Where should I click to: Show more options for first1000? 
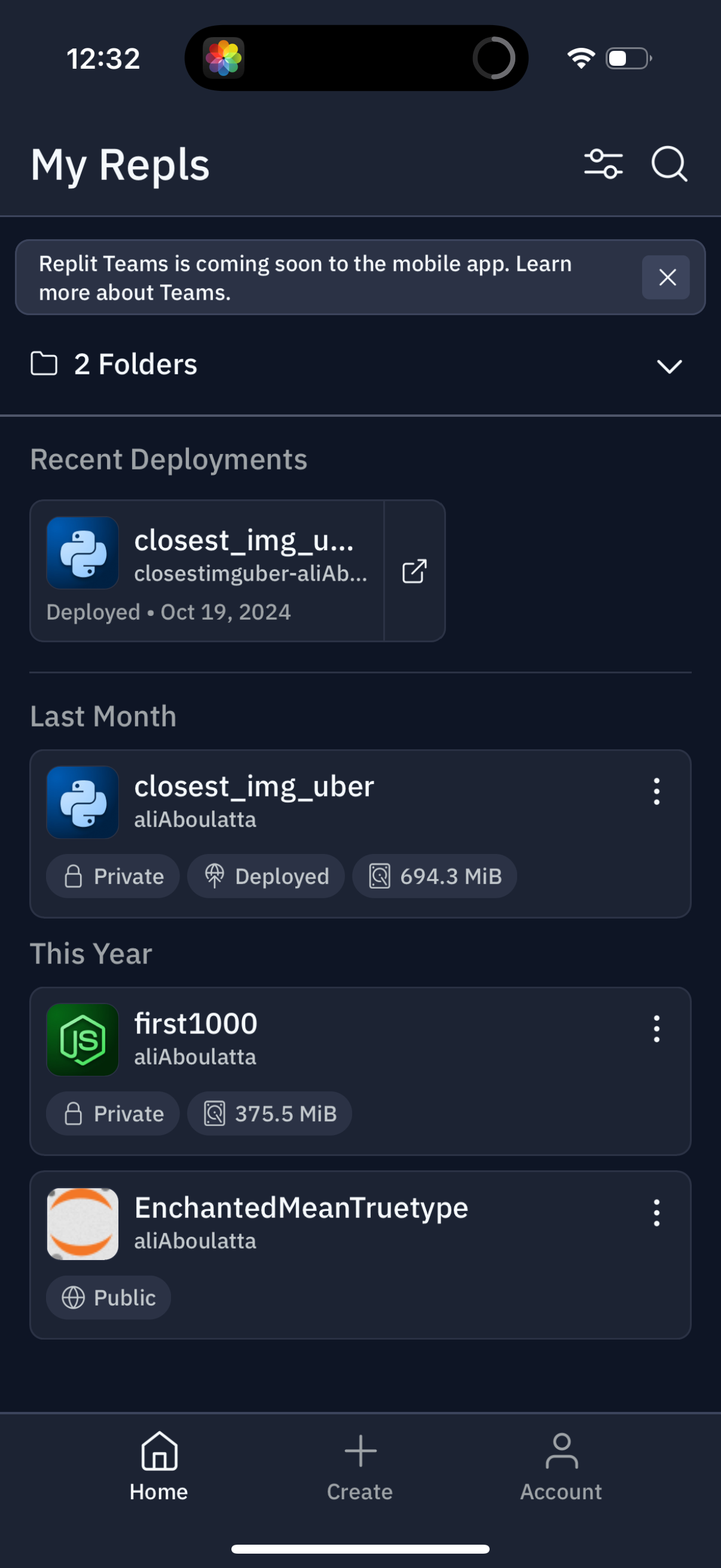coord(656,1029)
